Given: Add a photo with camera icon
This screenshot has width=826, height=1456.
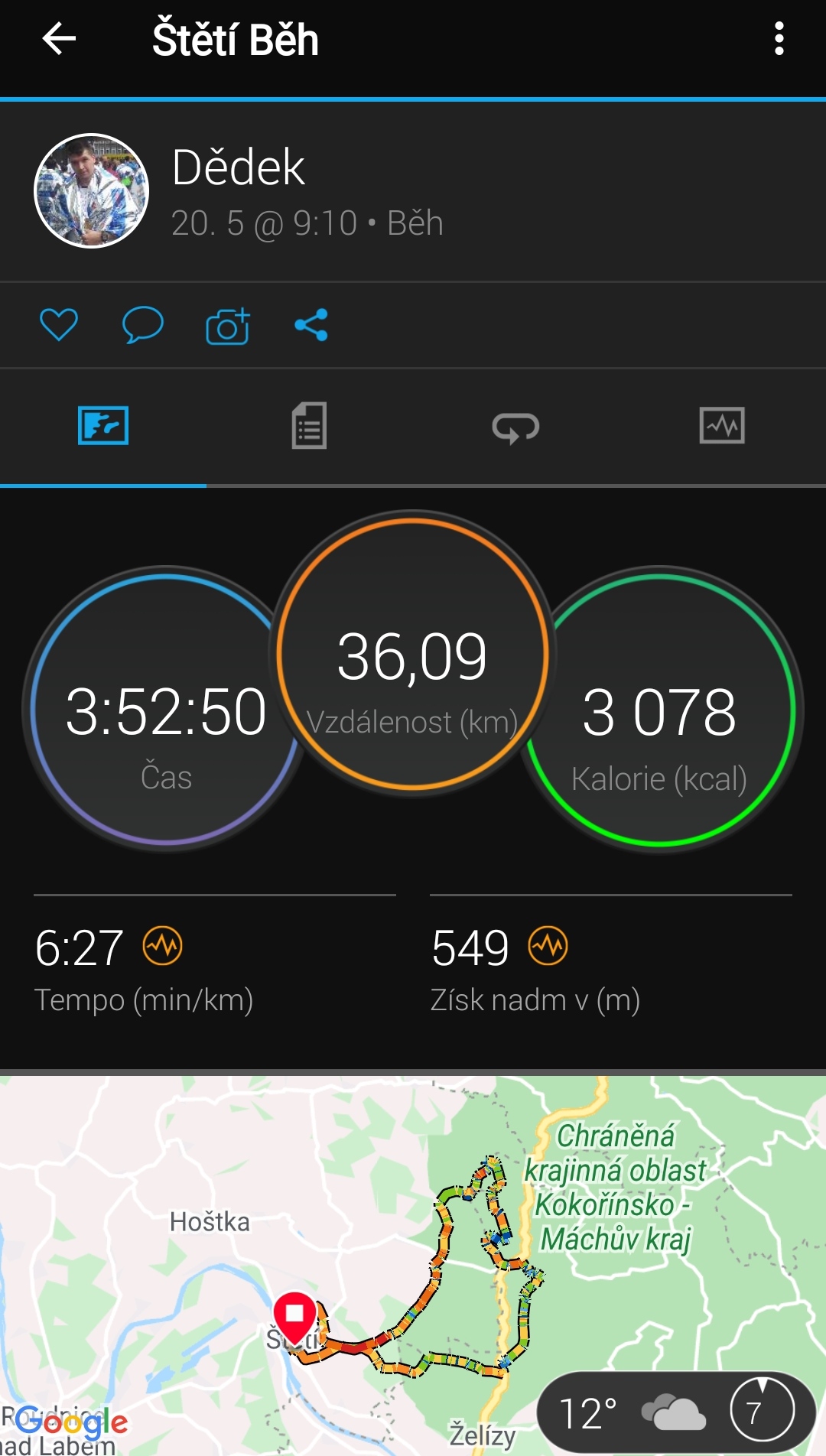Looking at the screenshot, I should [x=228, y=326].
